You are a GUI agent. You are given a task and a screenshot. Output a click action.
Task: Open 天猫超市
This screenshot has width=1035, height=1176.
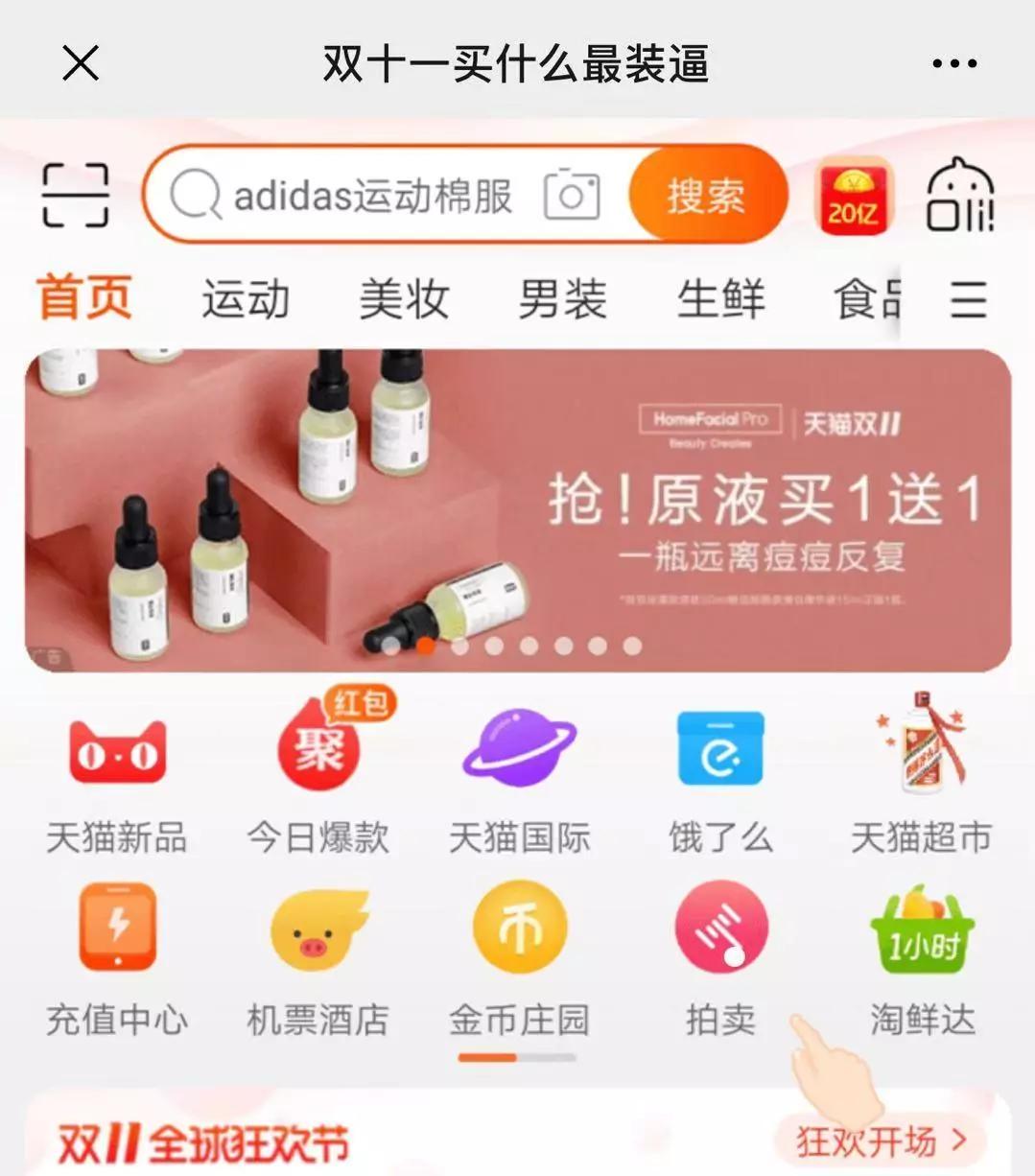click(921, 779)
